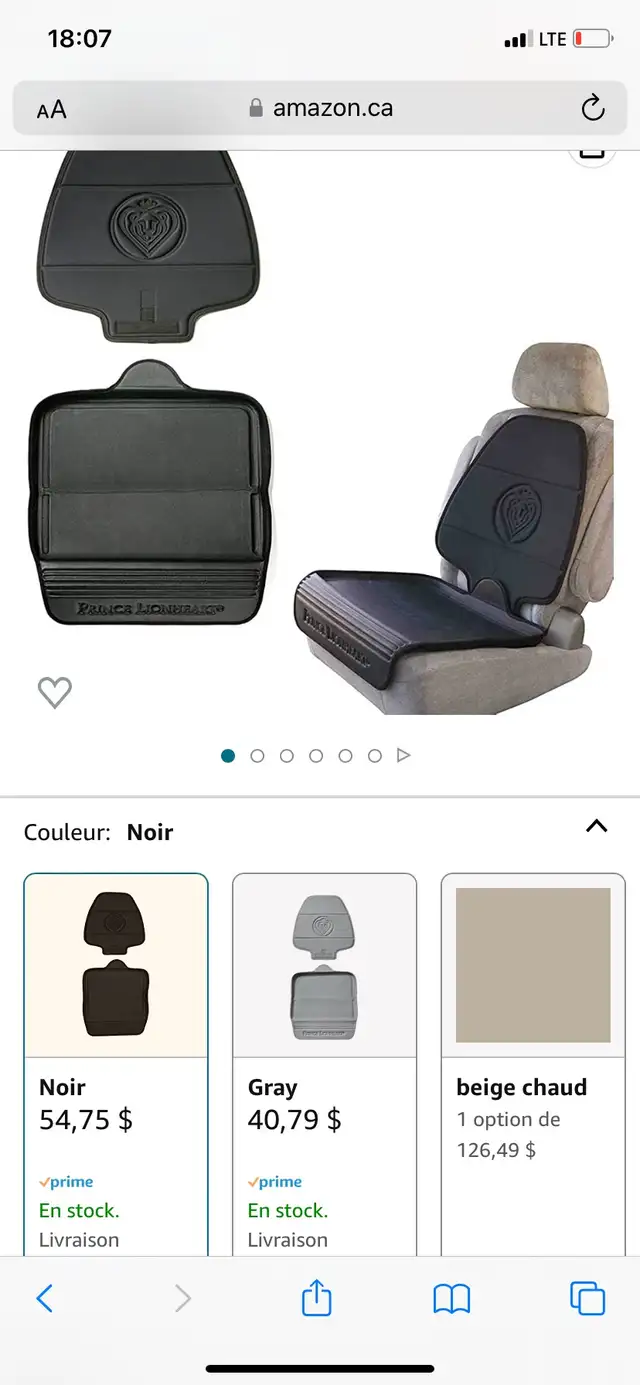Go back to previous page in Safari
The image size is (640, 1385).
(44, 1299)
